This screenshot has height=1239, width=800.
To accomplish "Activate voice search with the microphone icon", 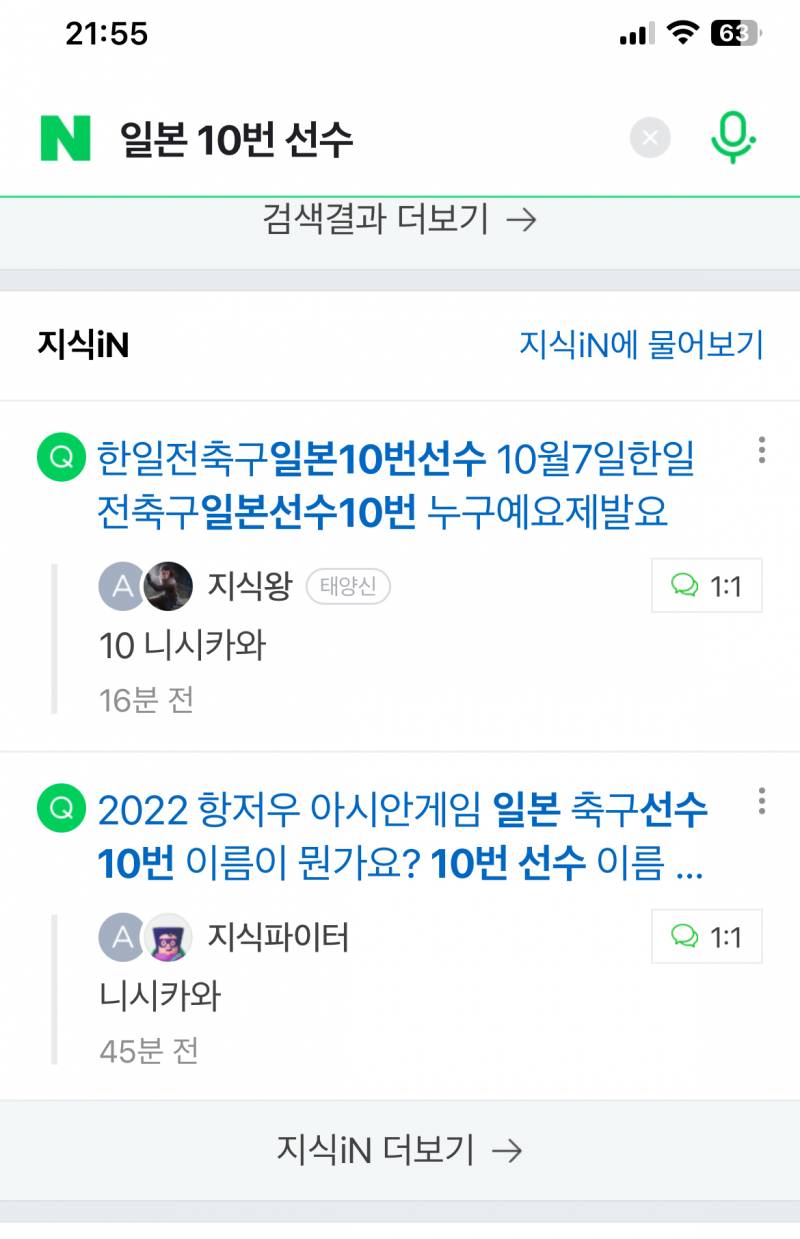I will coord(733,137).
